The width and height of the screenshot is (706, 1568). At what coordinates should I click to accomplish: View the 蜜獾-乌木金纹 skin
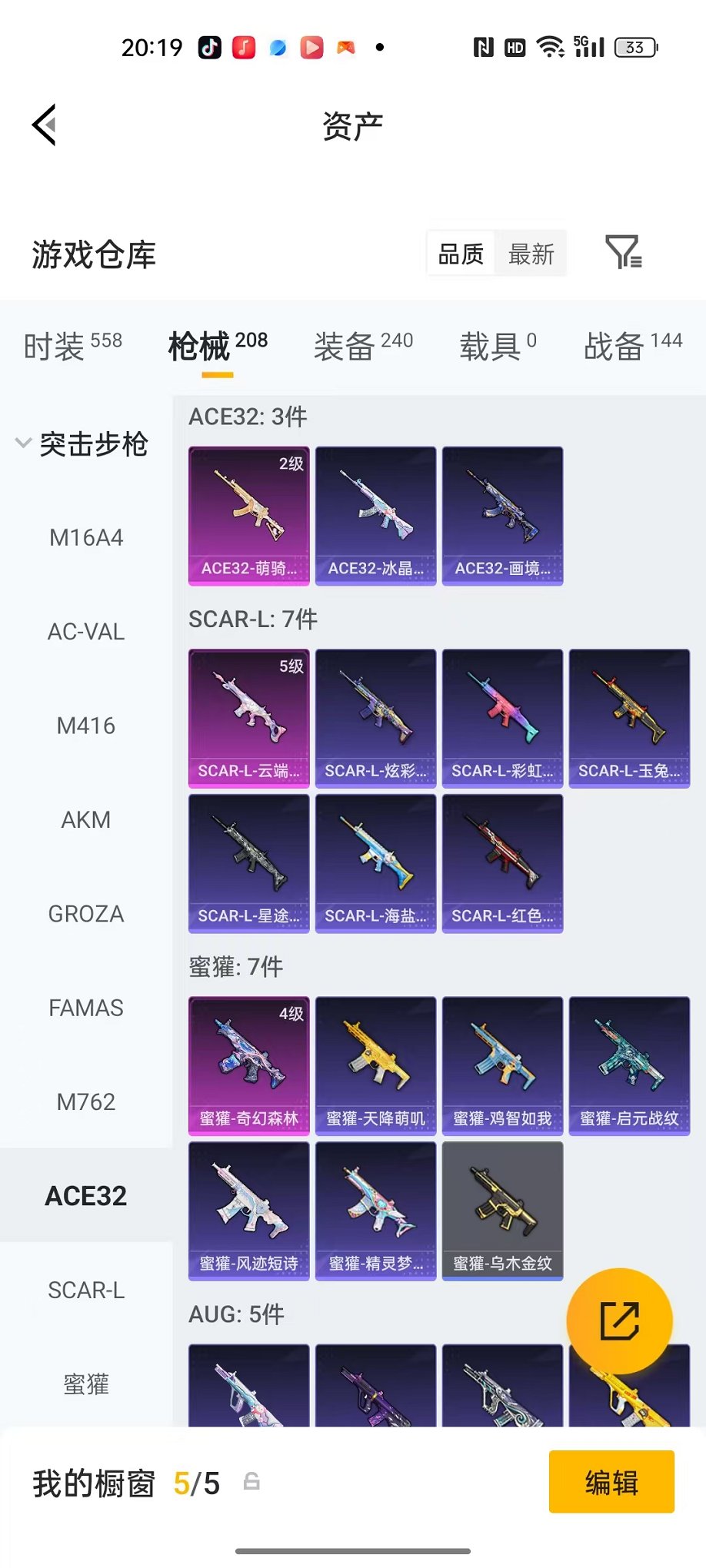tap(503, 1211)
